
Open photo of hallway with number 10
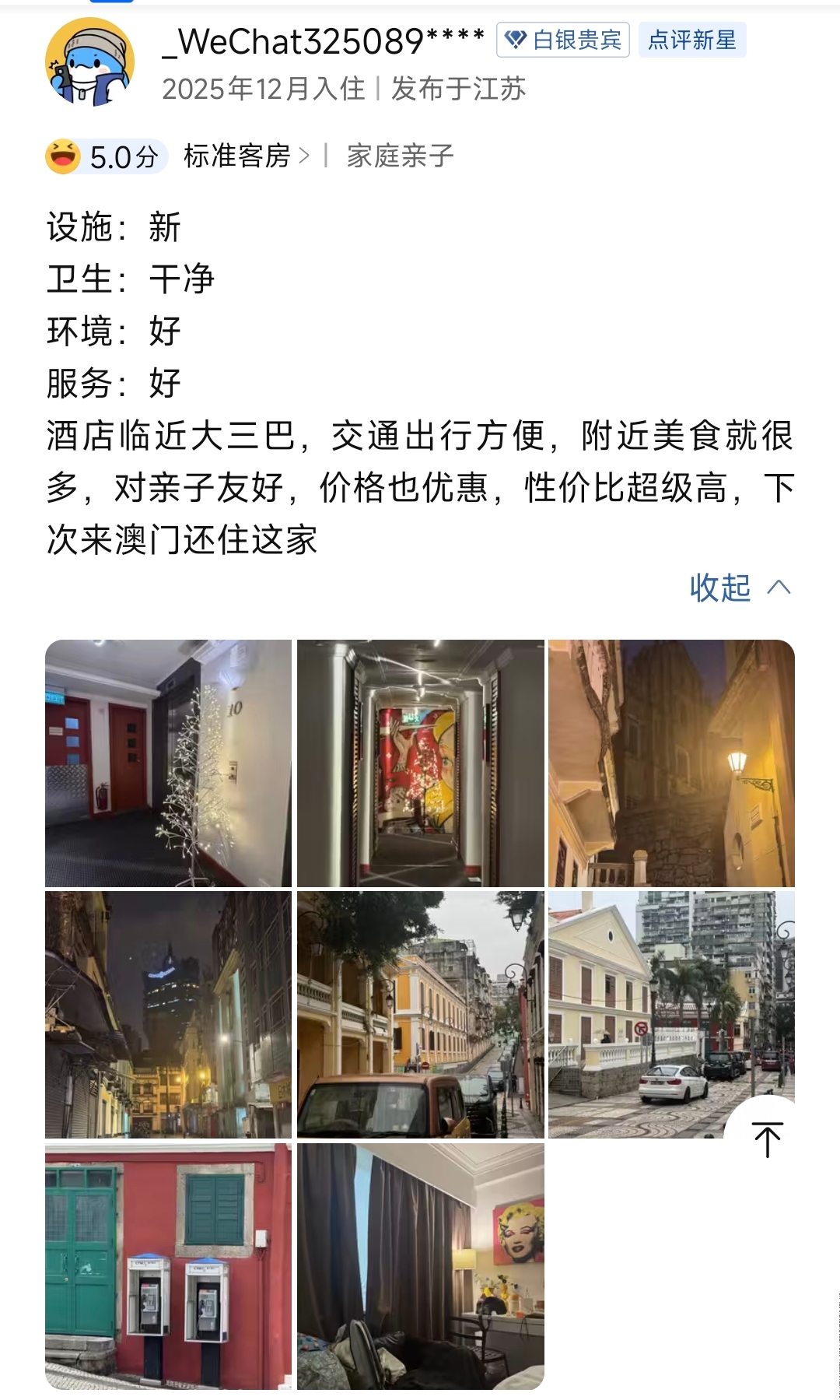[x=168, y=763]
